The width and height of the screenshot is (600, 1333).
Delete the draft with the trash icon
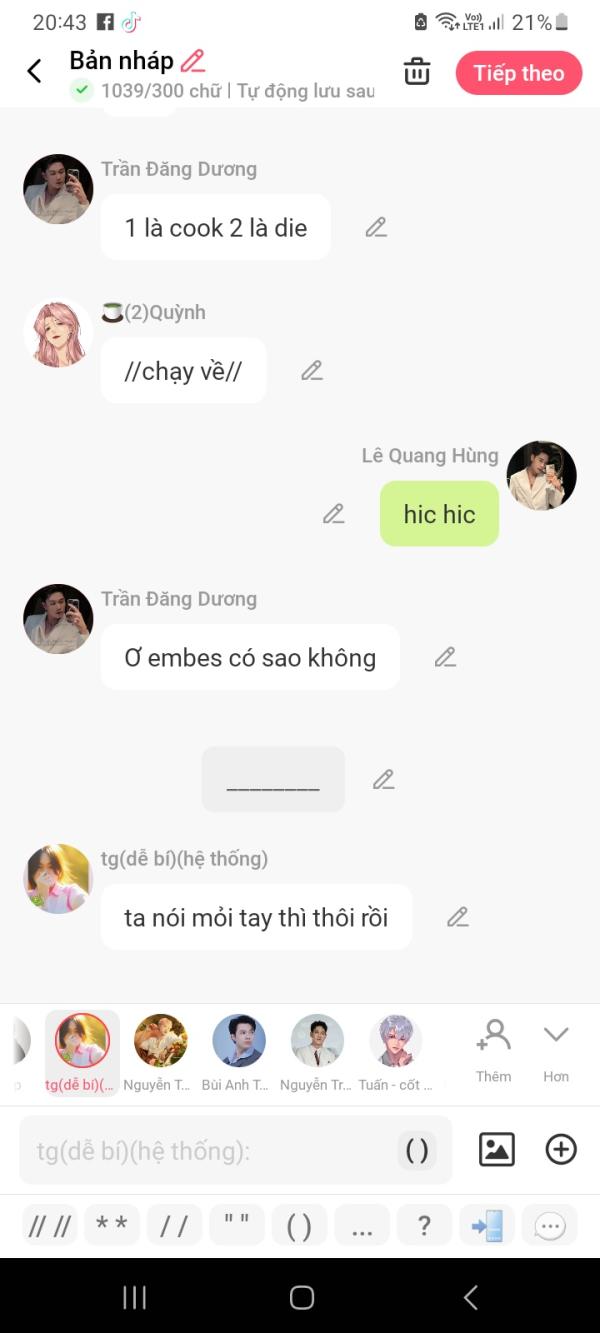(x=417, y=72)
